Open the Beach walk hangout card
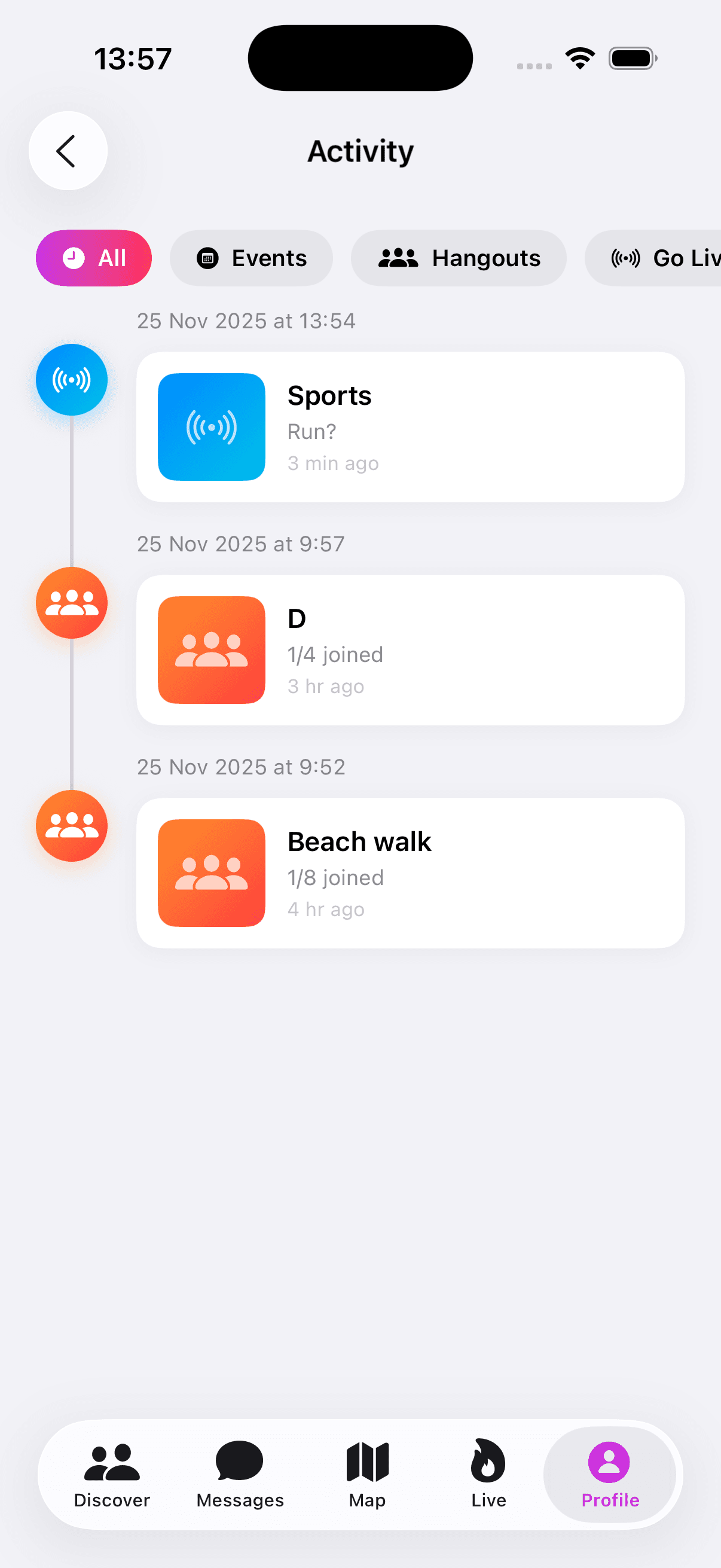This screenshot has height=1568, width=721. click(410, 873)
